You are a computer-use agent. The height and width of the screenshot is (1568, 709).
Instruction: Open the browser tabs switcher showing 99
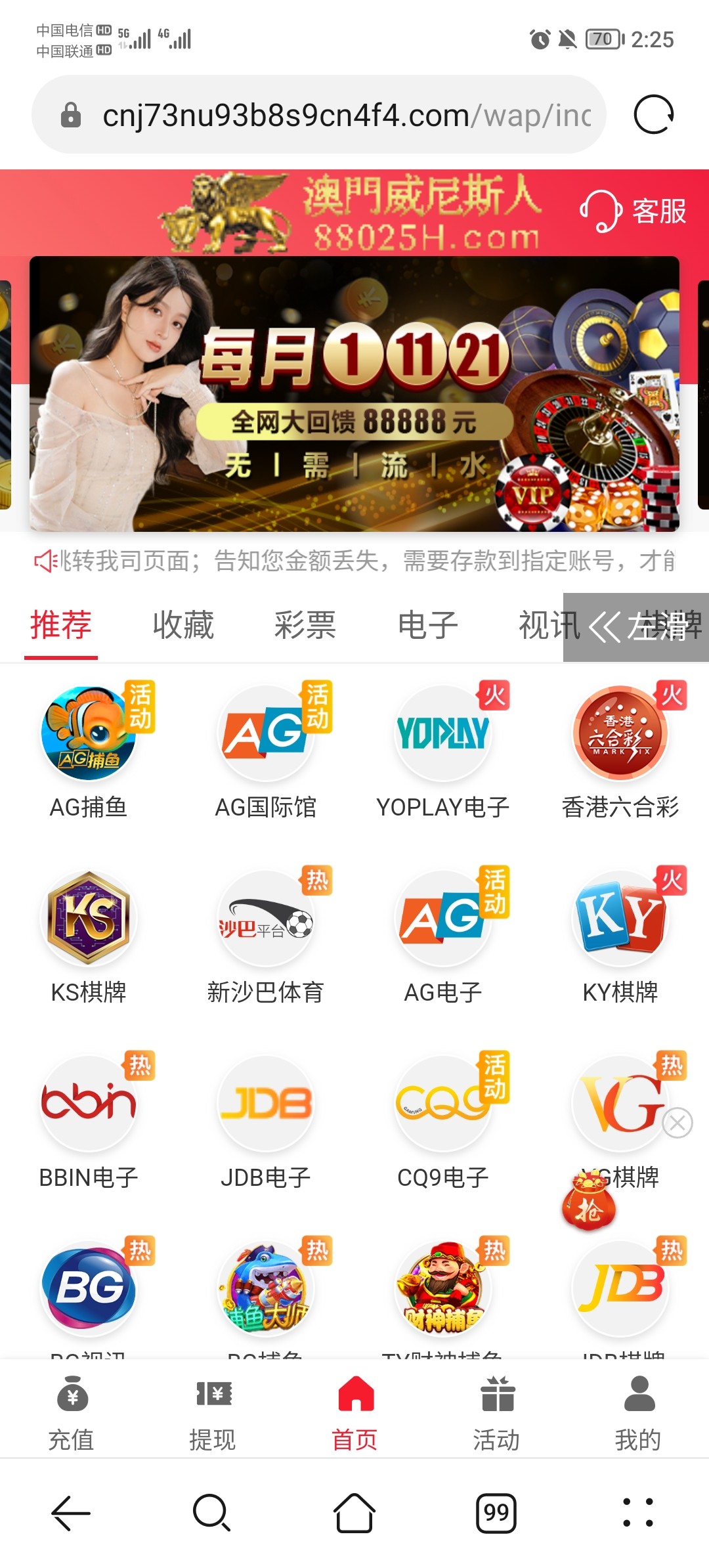496,1513
